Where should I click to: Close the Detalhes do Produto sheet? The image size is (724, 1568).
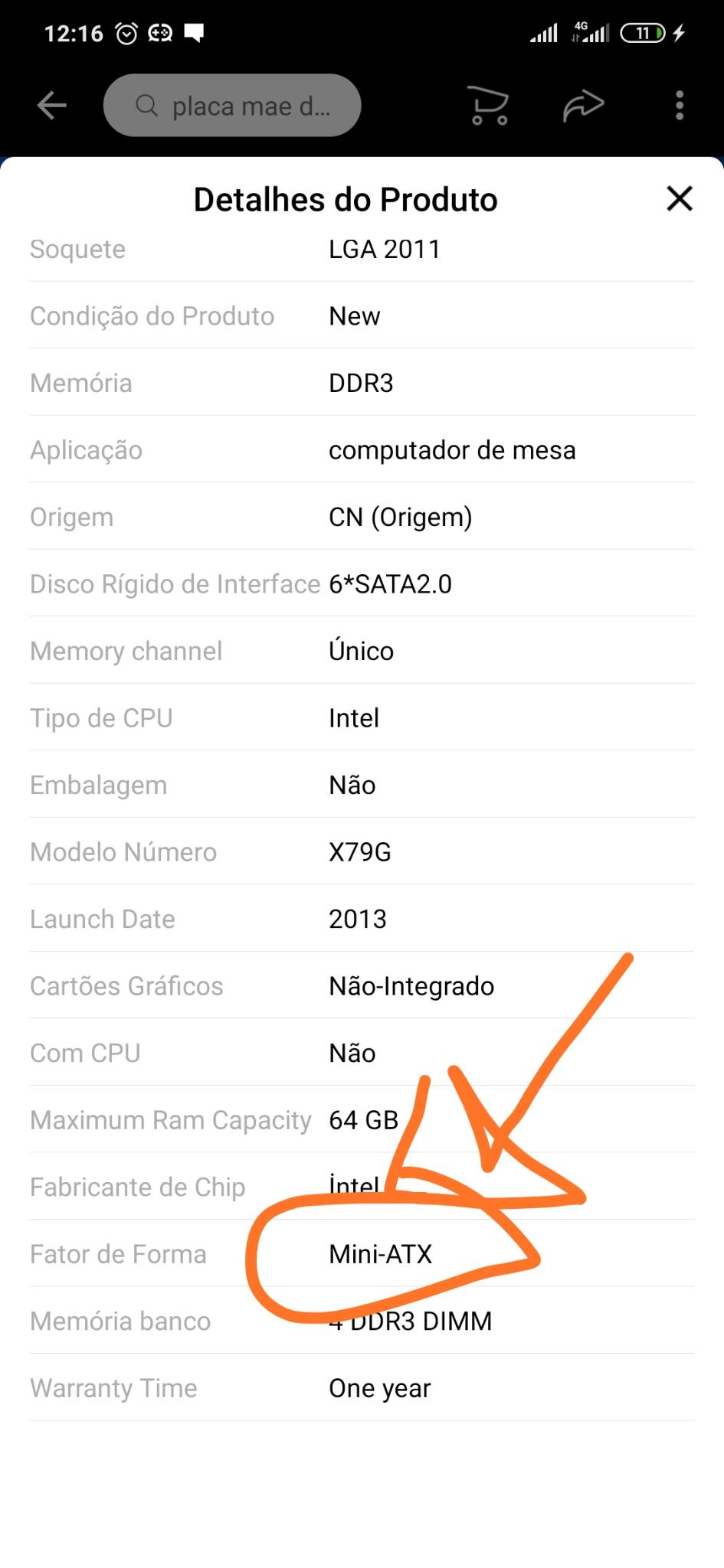coord(680,199)
